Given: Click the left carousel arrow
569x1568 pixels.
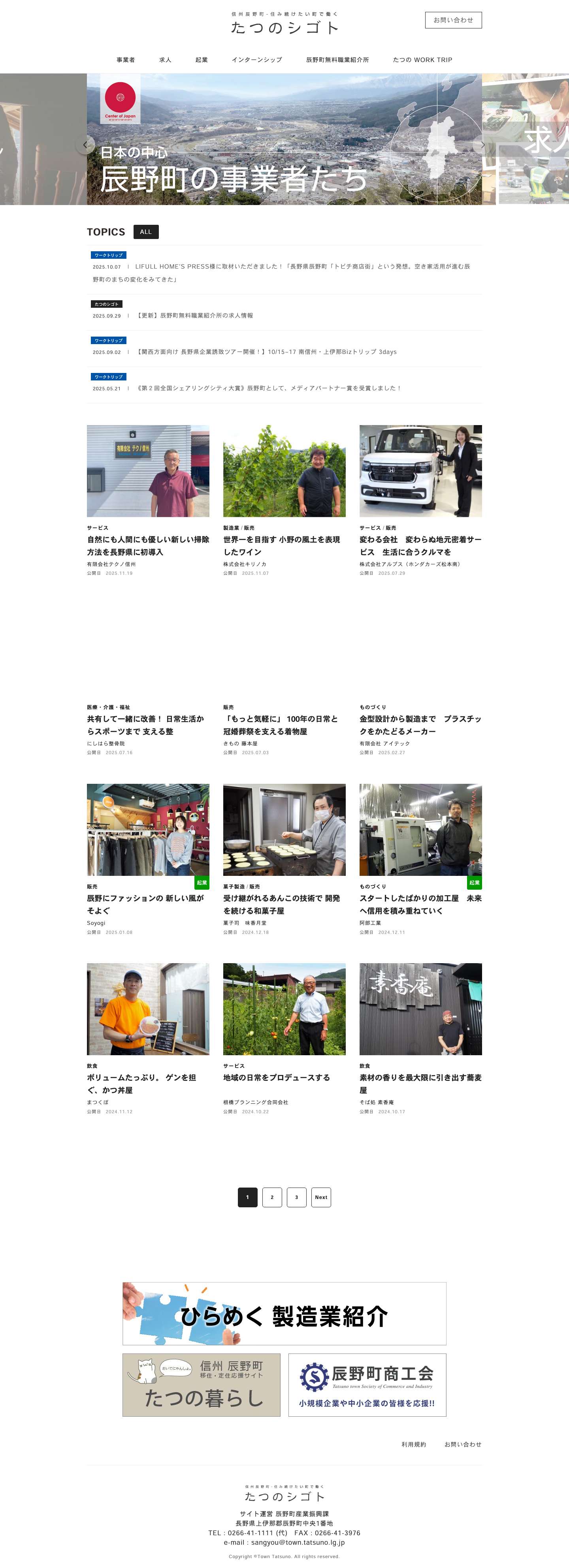Looking at the screenshot, I should [85, 144].
